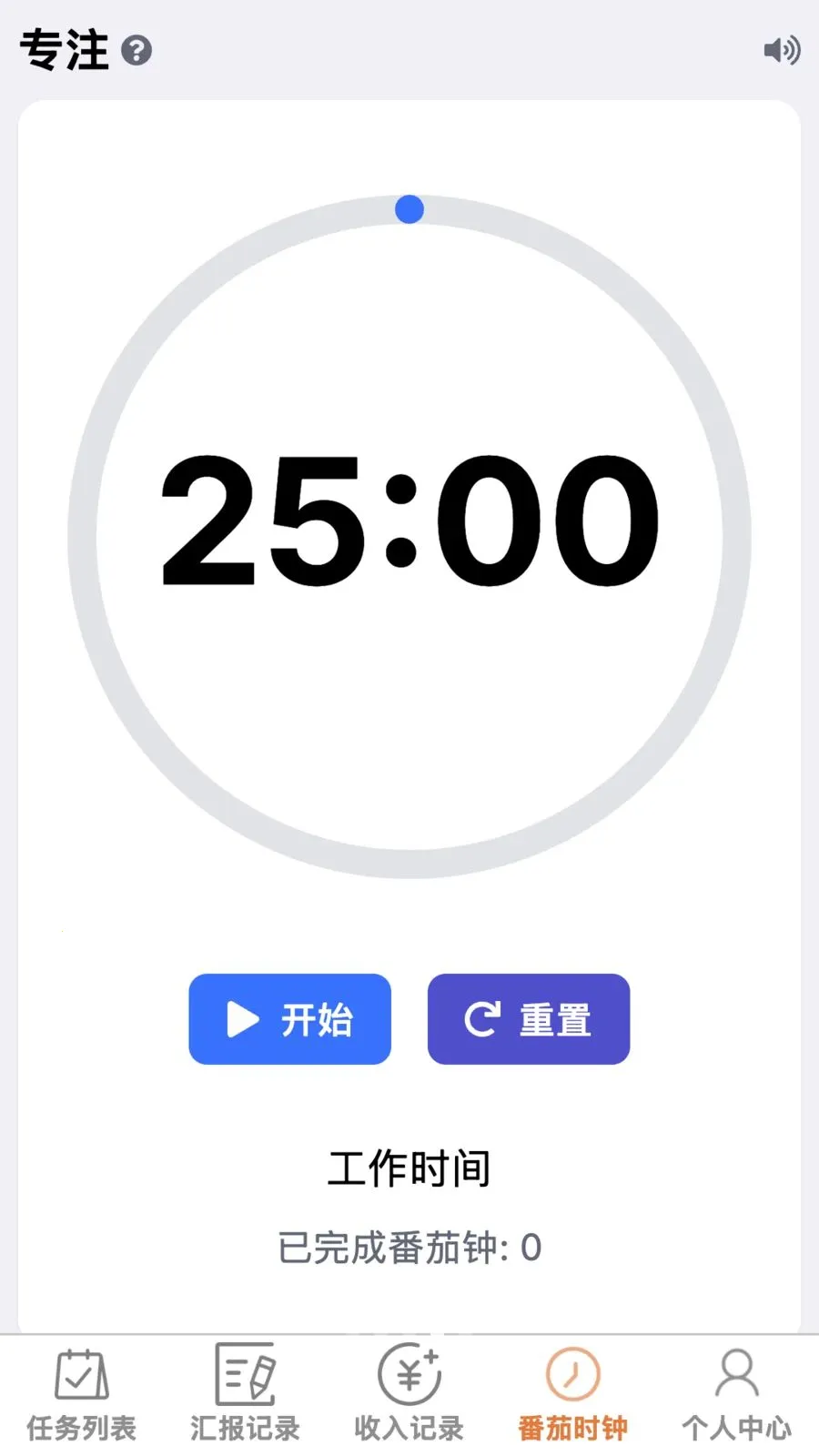Click the 工作时间 label
Viewport: 819px width, 1456px height.
coord(409,1168)
